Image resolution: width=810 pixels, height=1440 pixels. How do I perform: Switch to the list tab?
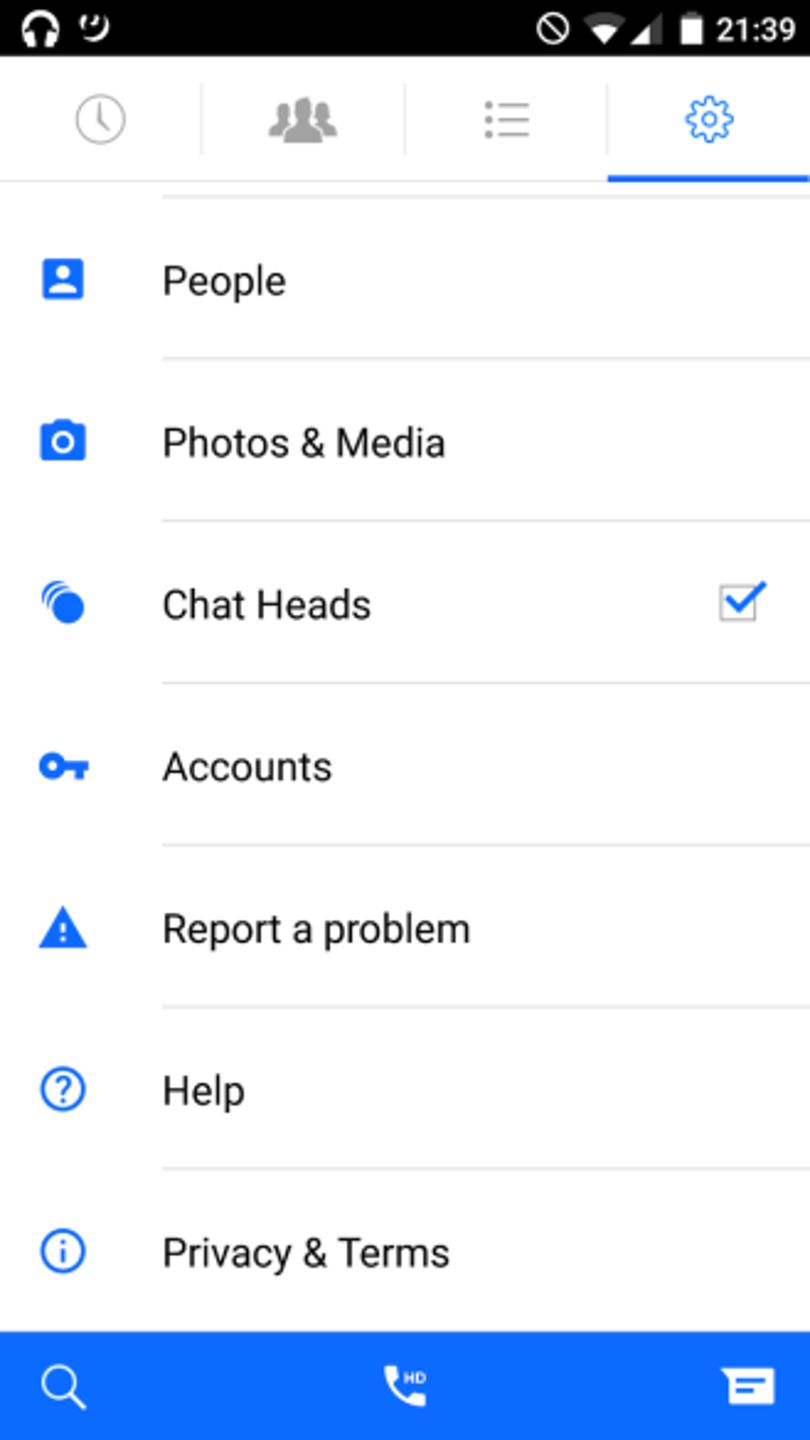click(506, 120)
